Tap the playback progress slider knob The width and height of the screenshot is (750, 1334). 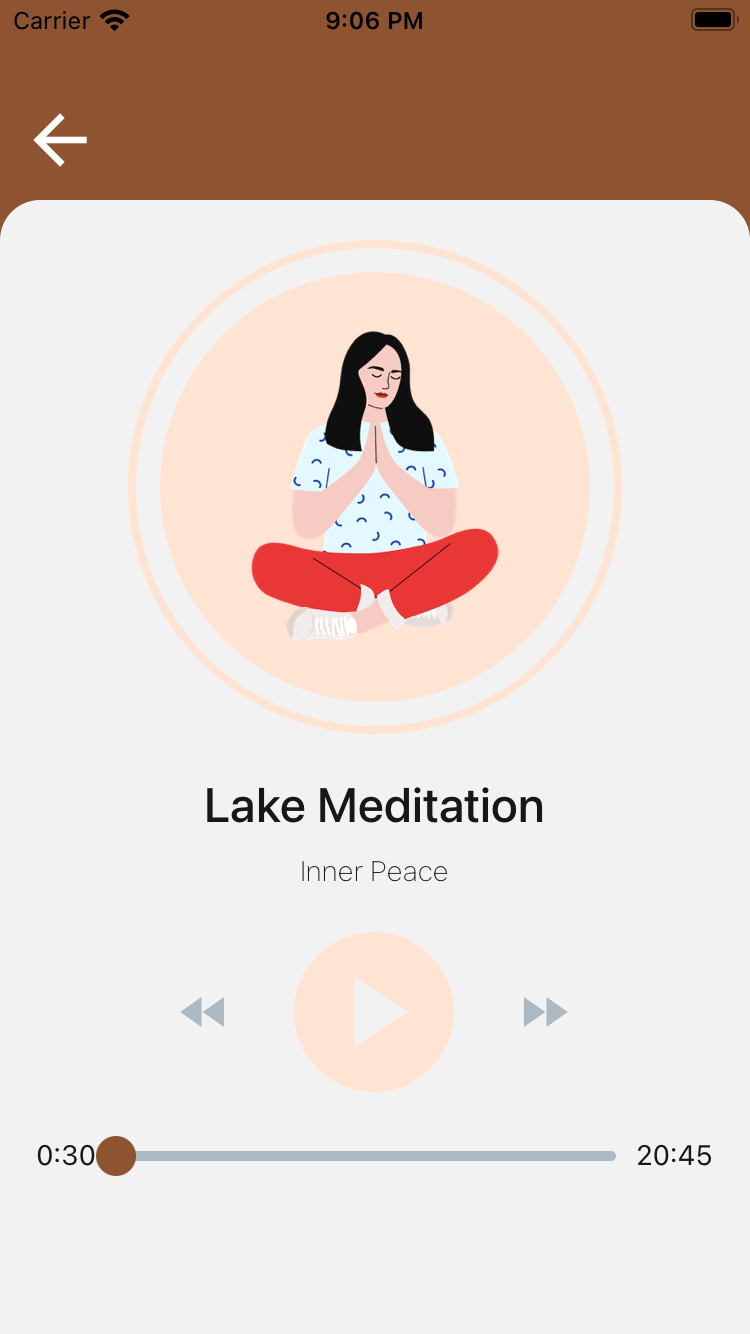116,1156
